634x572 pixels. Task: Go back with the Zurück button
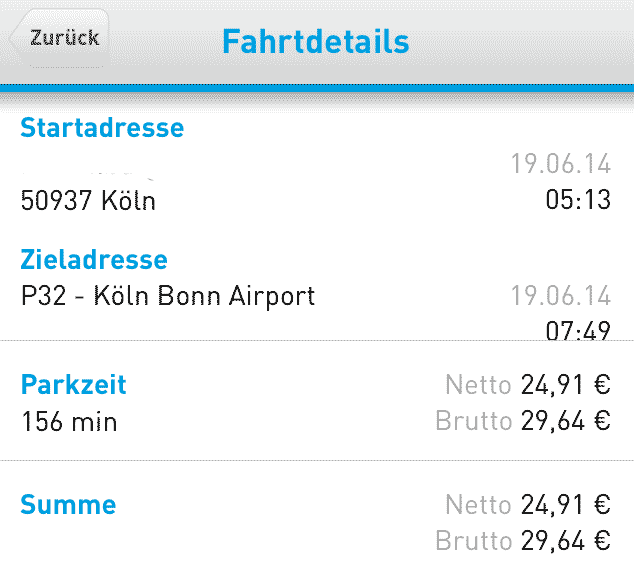pyautogui.click(x=60, y=38)
